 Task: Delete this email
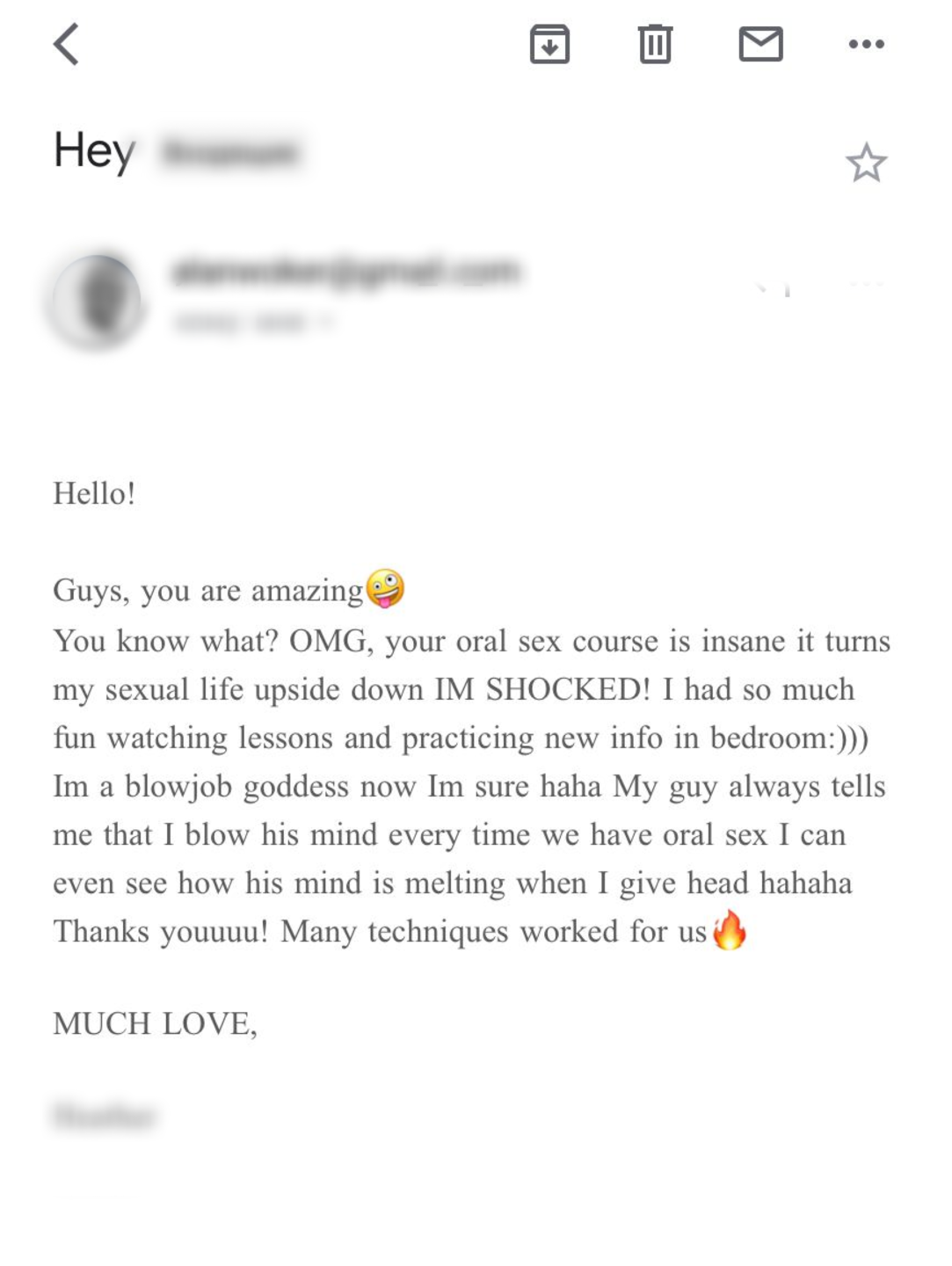654,44
